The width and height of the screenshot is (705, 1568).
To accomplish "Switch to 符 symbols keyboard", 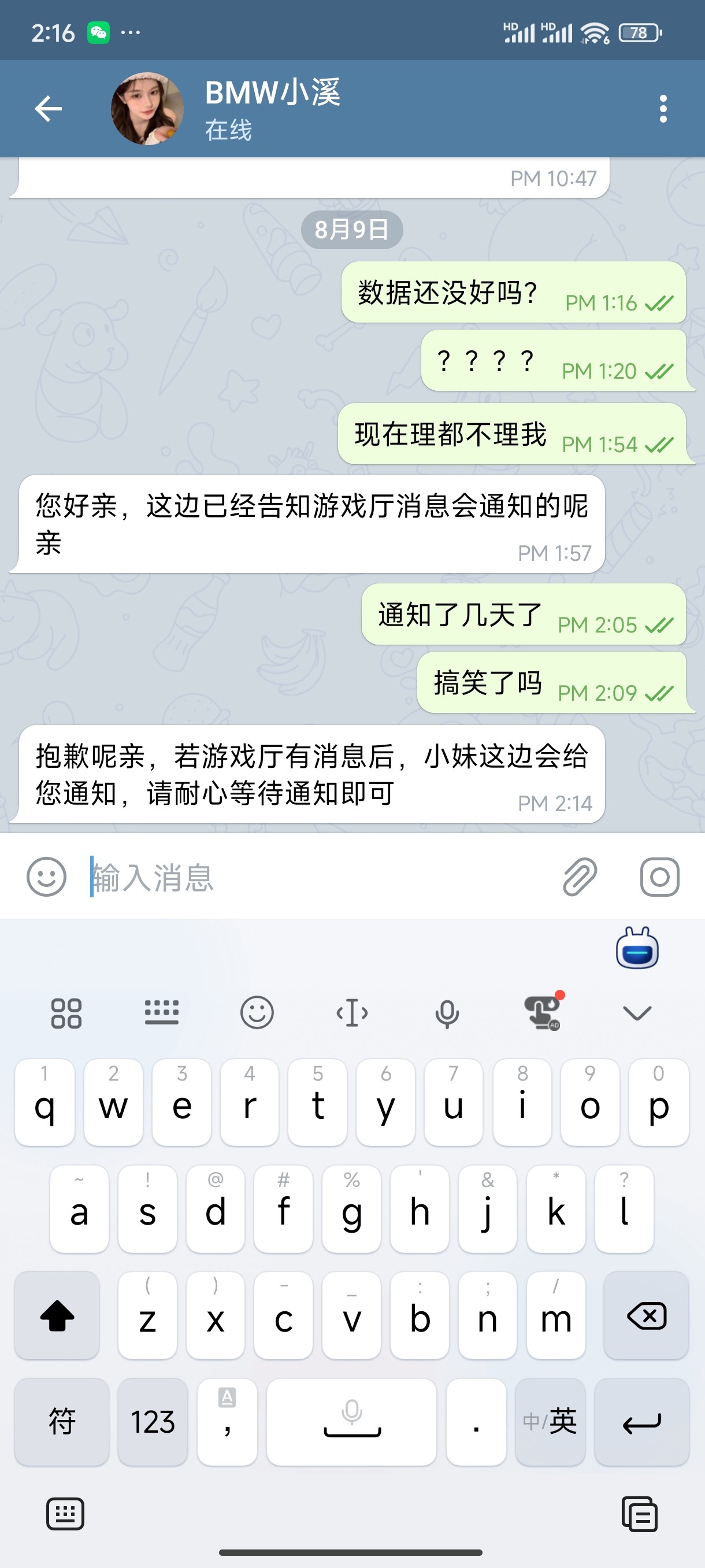I will pyautogui.click(x=61, y=1422).
